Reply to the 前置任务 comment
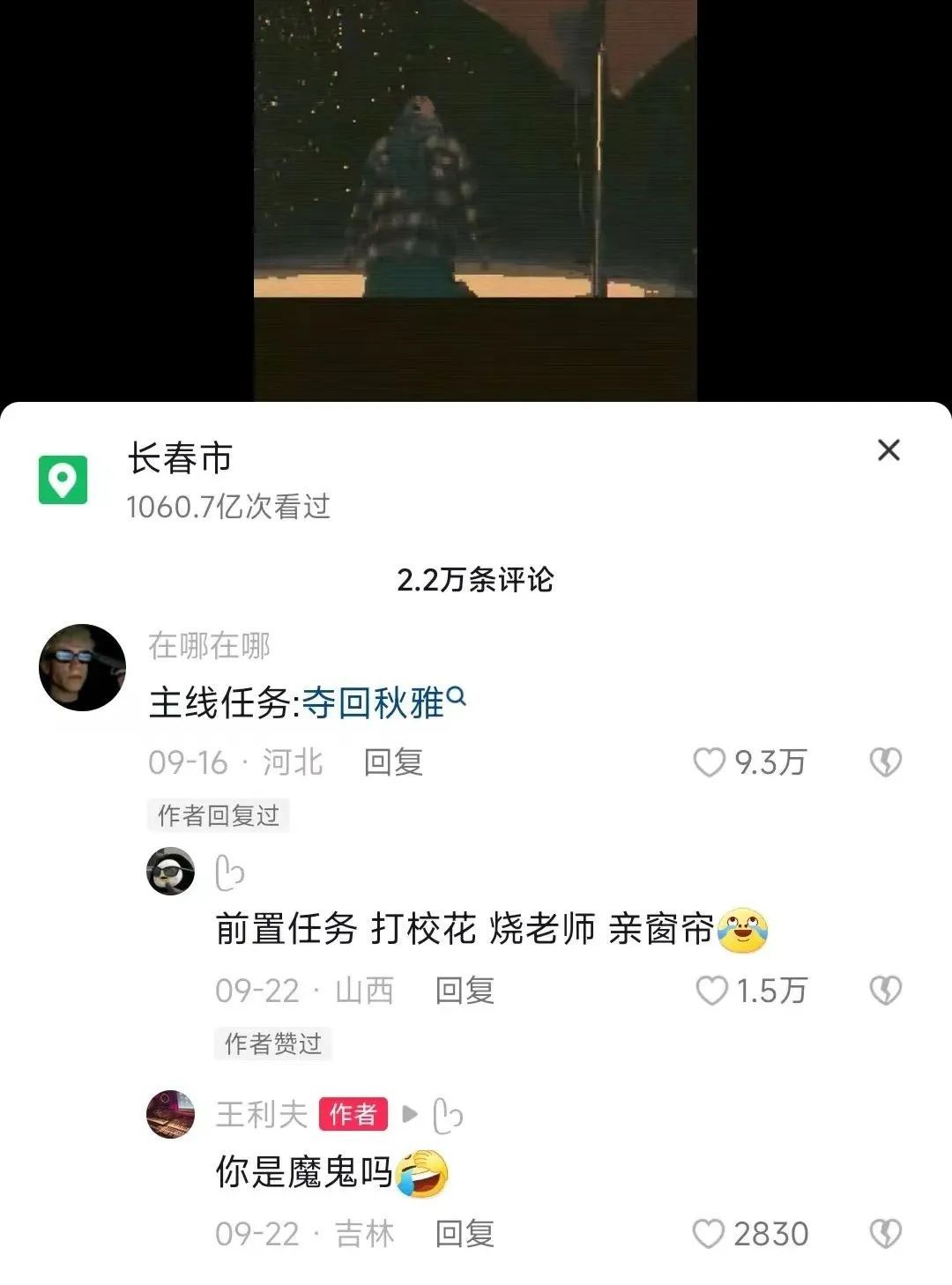 (x=465, y=991)
